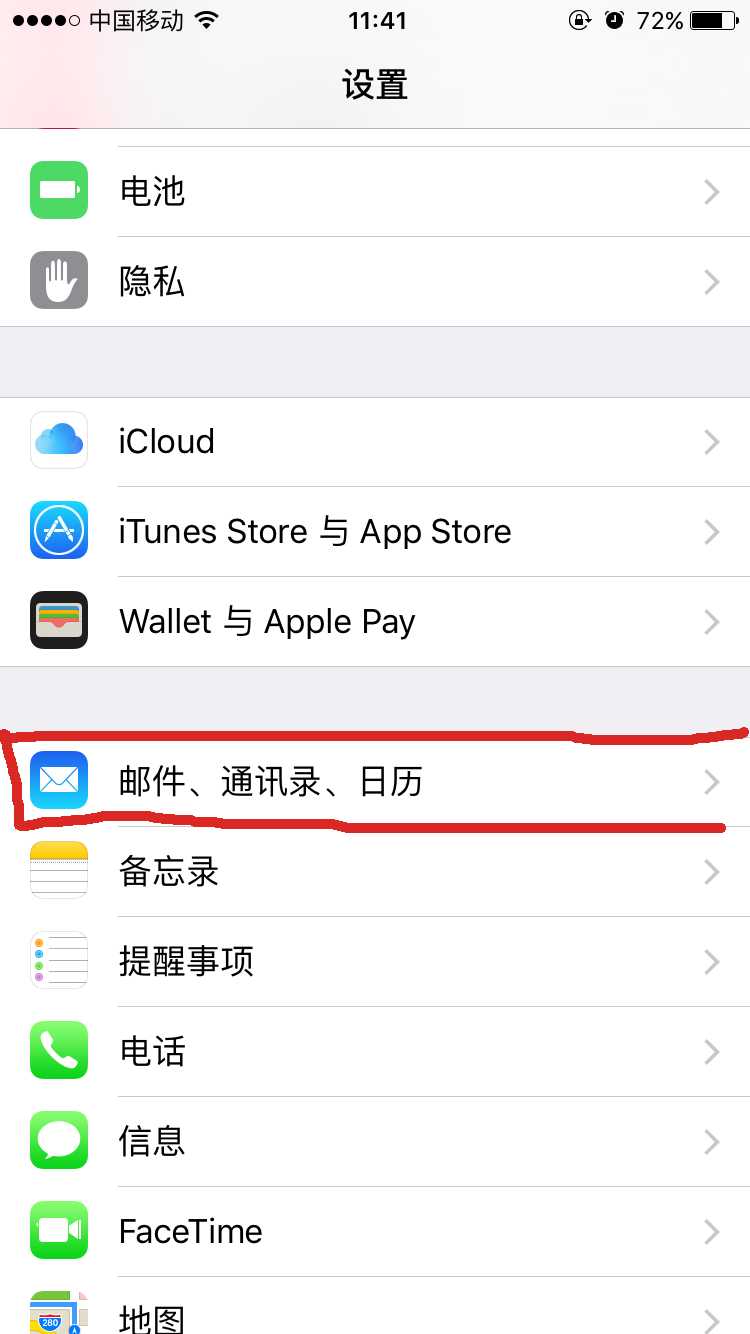The image size is (750, 1334).
Task: Open the 电池 settings entry
Action: click(375, 190)
